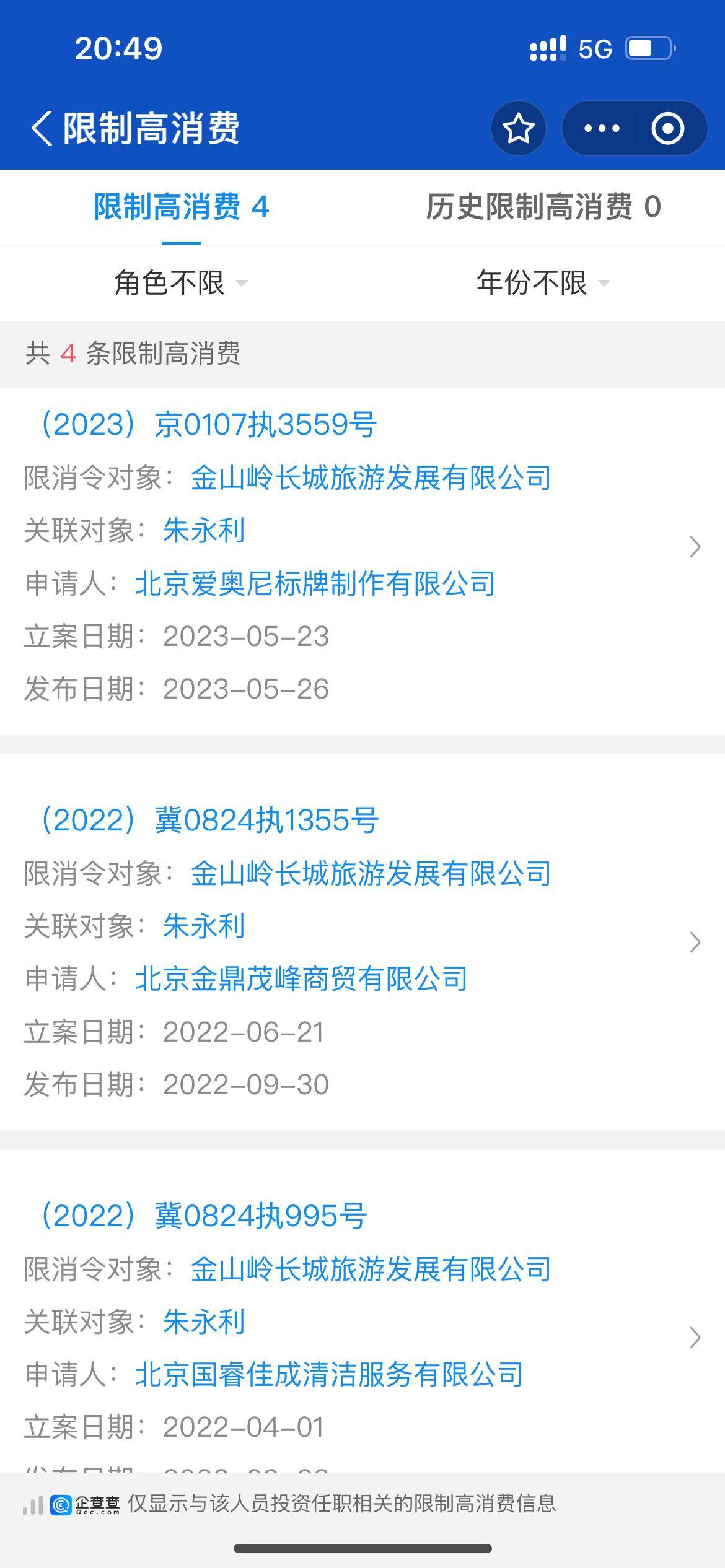View applicant 北京金鼎茂峰商贸有限公司
Image resolution: width=725 pixels, height=1568 pixels.
click(301, 978)
